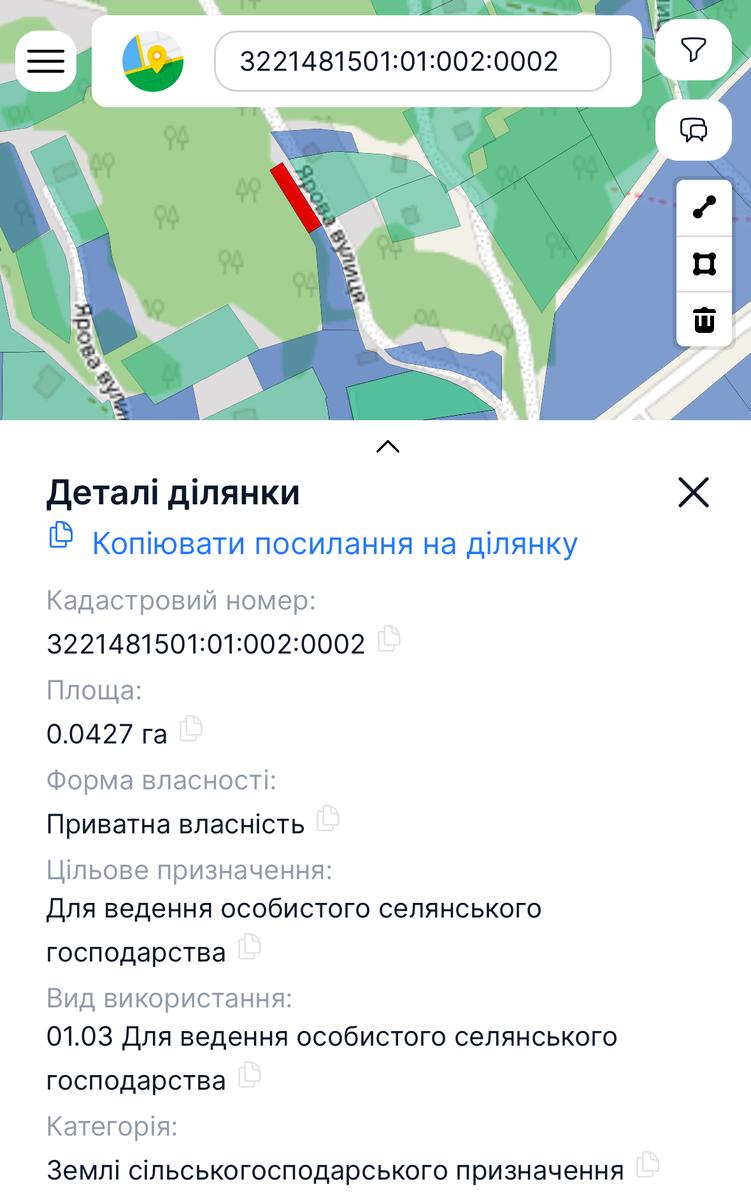Copy the Приватна власність ownership value
Image resolution: width=751 pixels, height=1200 pixels.
pyautogui.click(x=328, y=819)
